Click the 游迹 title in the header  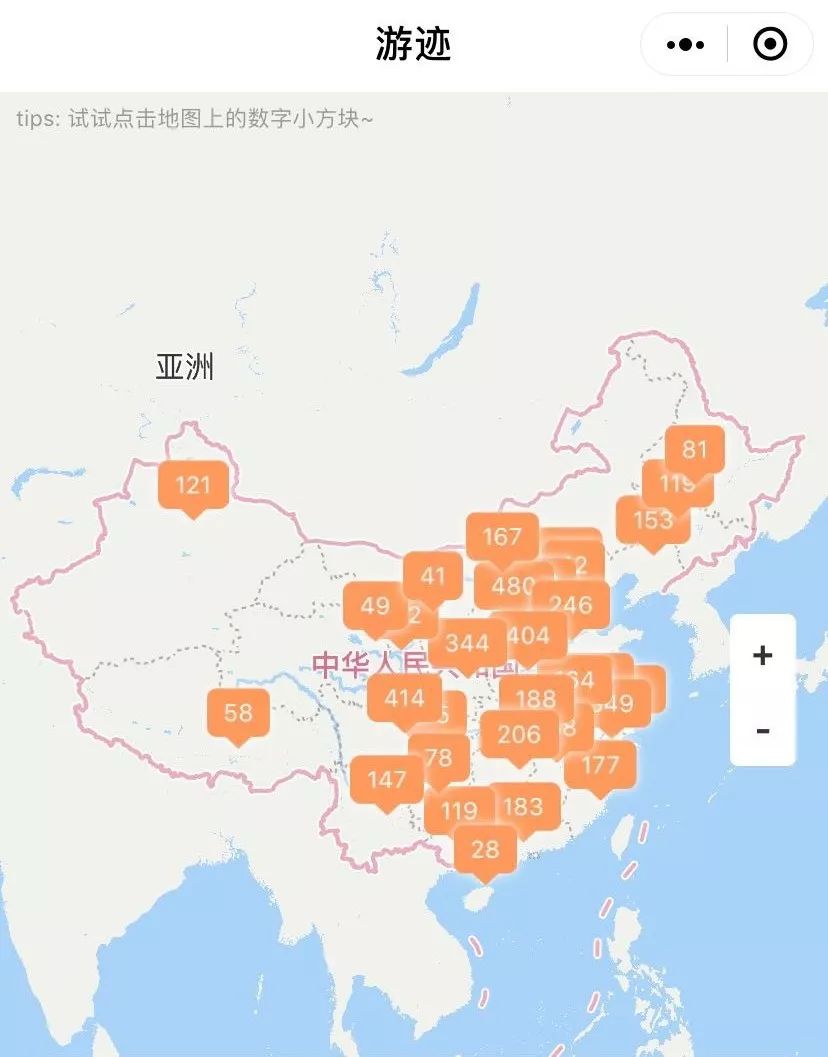(x=414, y=42)
